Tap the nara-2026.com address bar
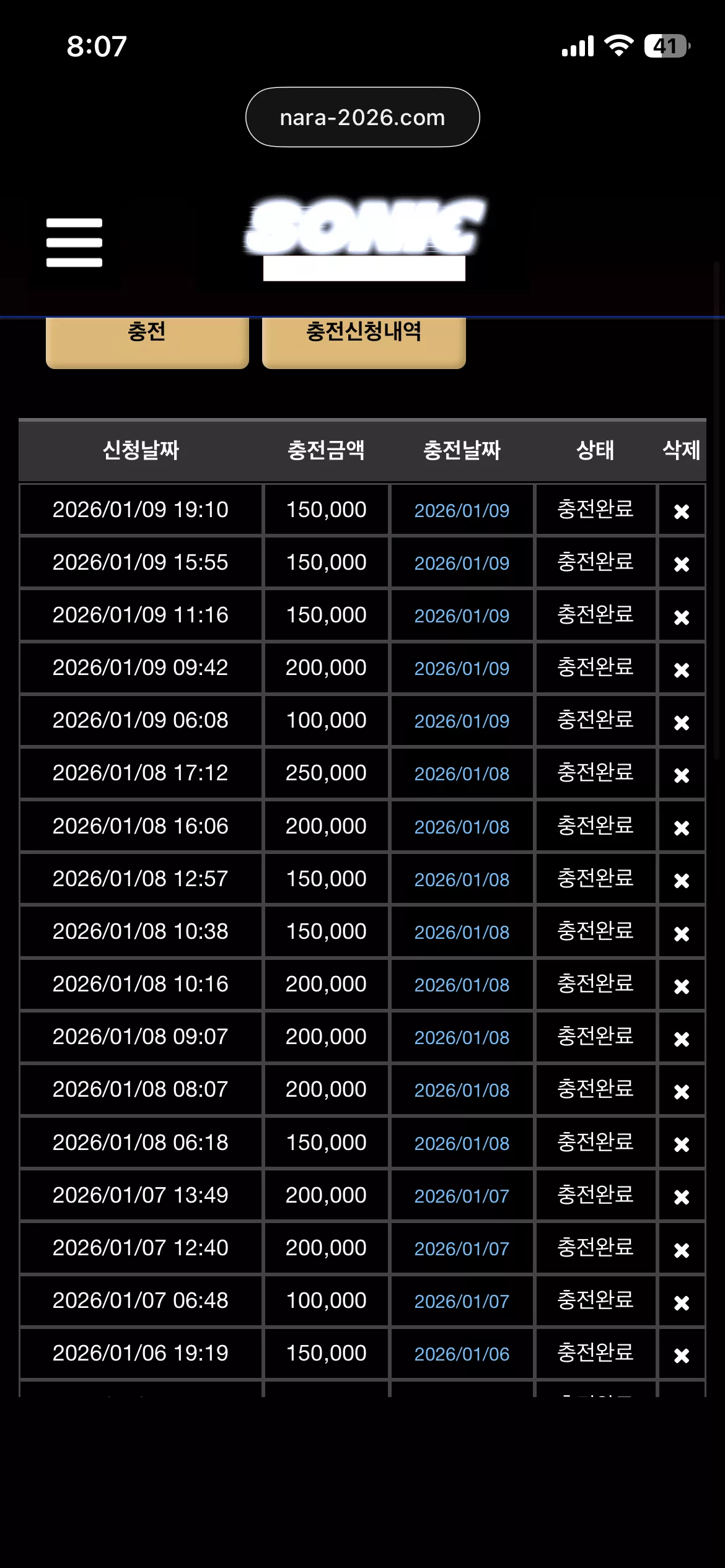Viewport: 725px width, 1568px height. [x=362, y=117]
